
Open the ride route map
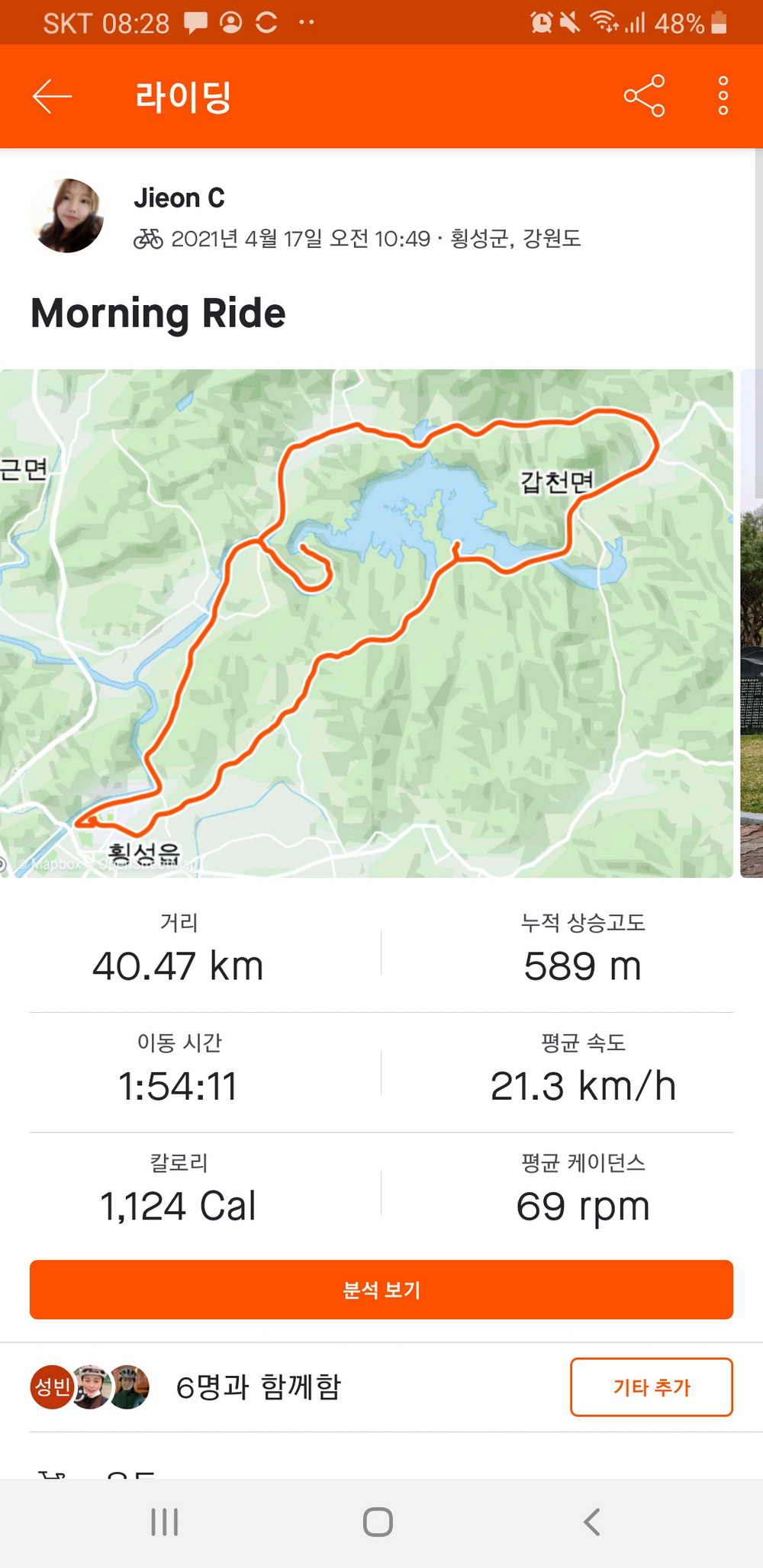366,623
